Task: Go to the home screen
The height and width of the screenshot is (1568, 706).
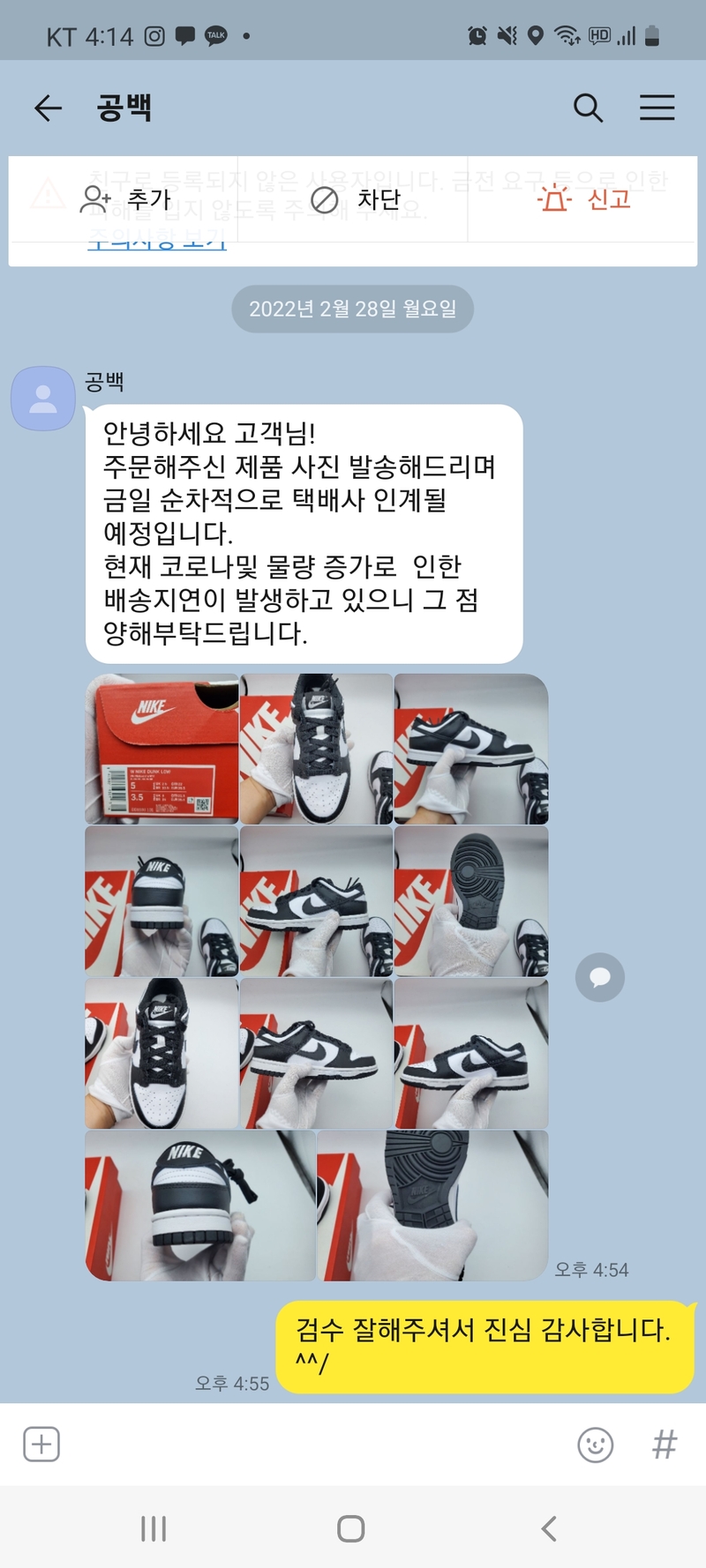Action: [351, 1528]
